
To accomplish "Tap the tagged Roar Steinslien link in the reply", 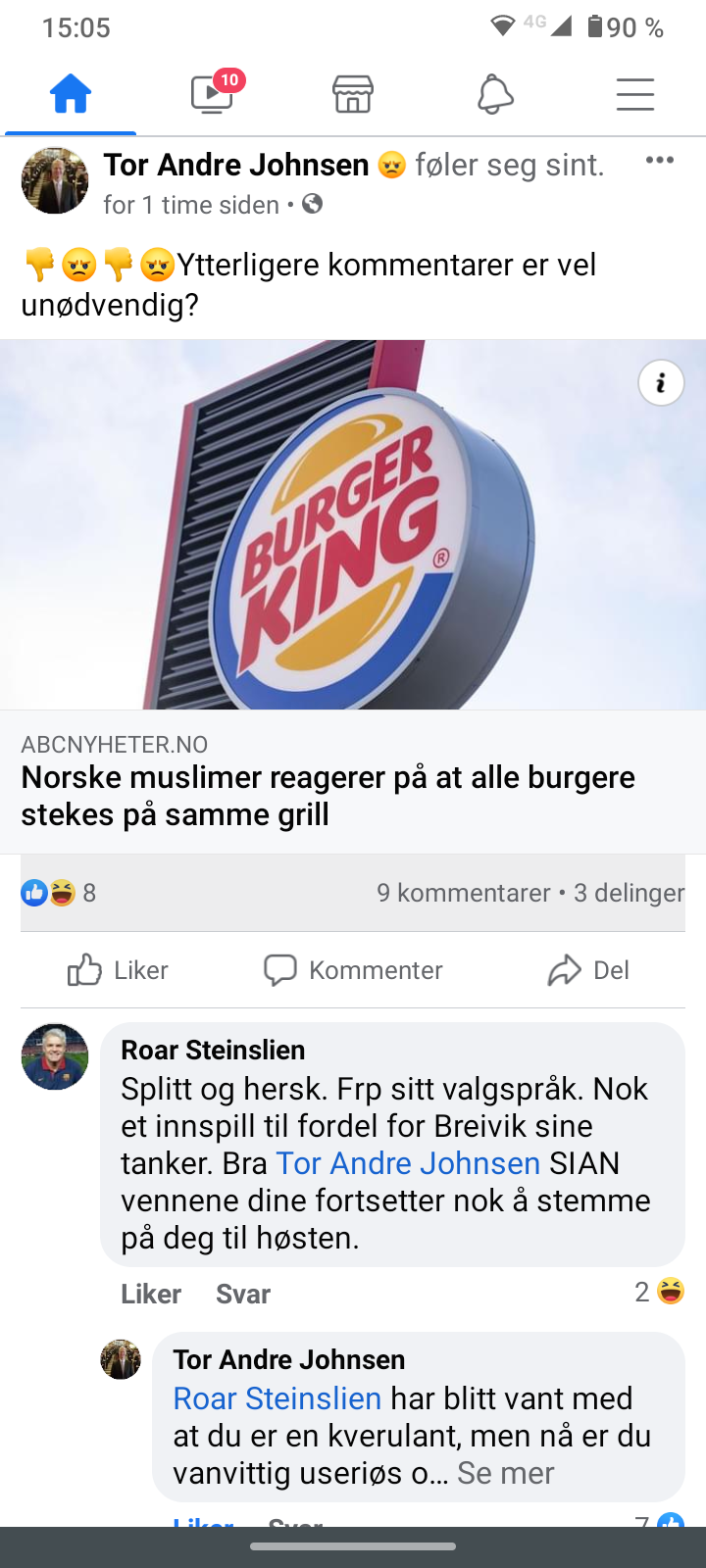I will [x=277, y=1398].
